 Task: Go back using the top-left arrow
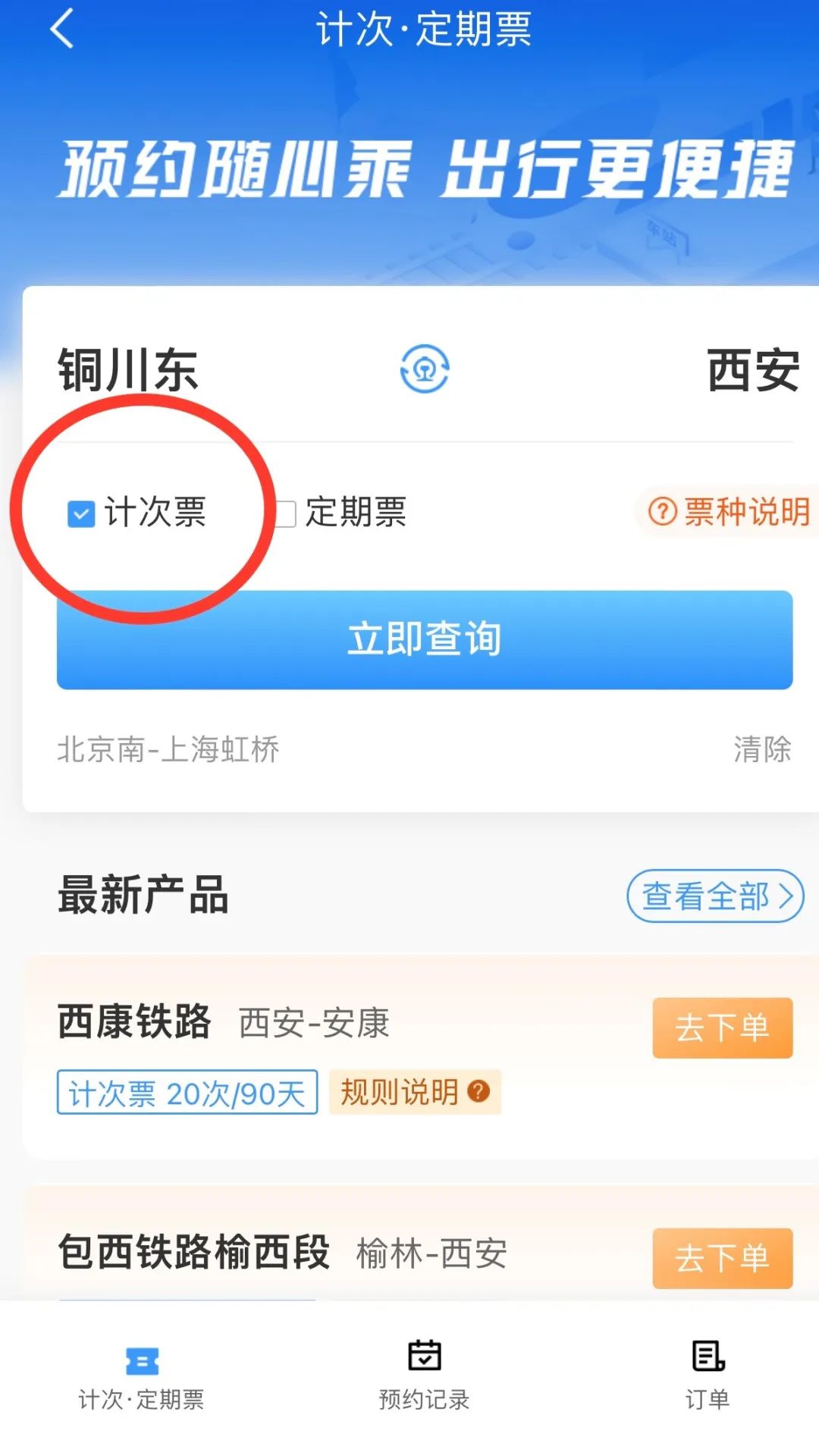(62, 29)
